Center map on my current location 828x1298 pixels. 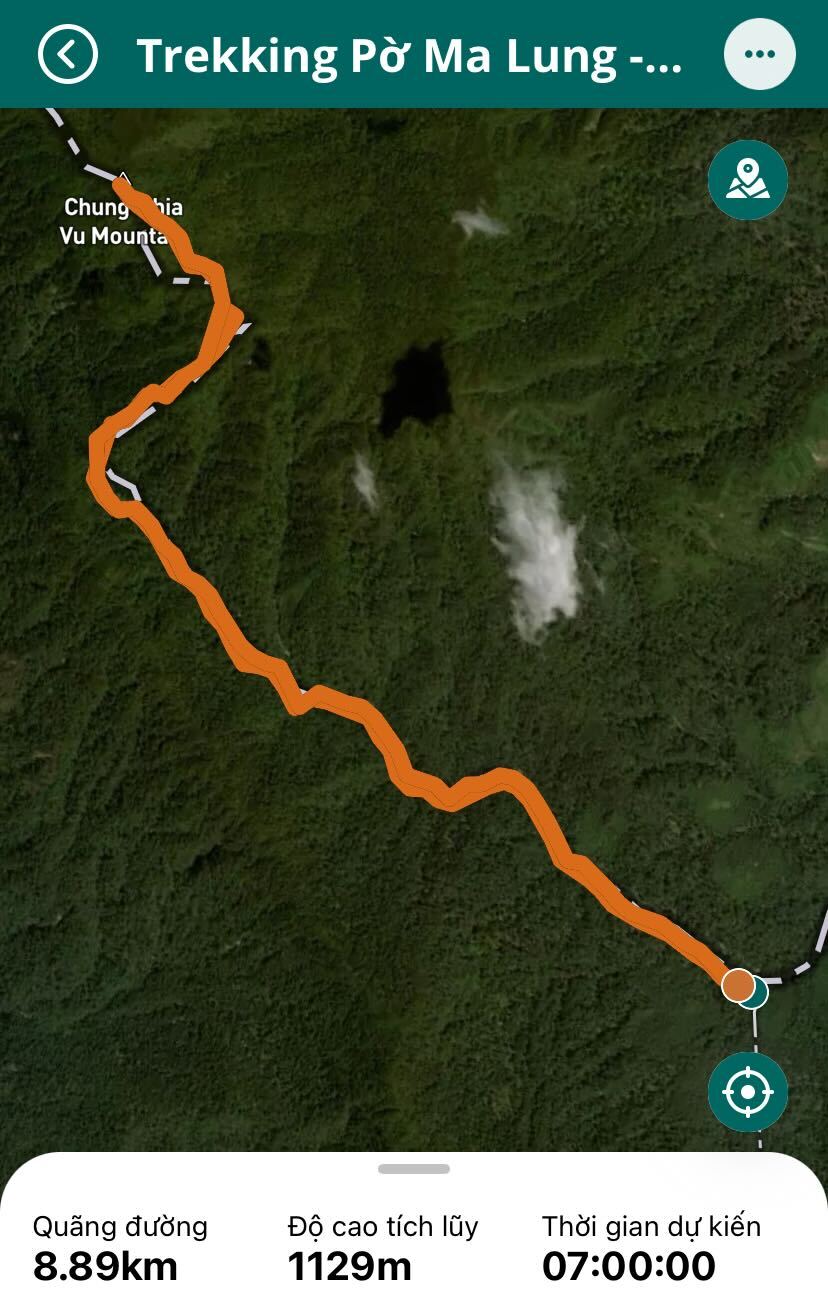pos(747,1092)
